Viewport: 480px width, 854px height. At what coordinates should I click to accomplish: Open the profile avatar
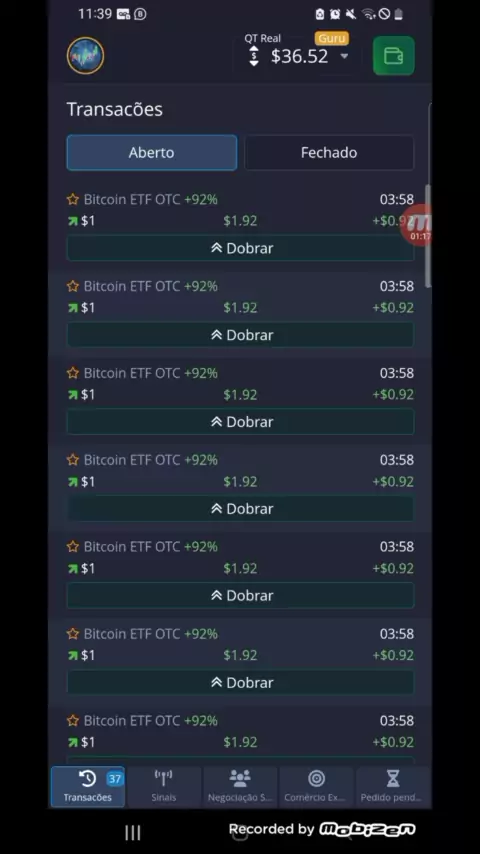pos(86,56)
